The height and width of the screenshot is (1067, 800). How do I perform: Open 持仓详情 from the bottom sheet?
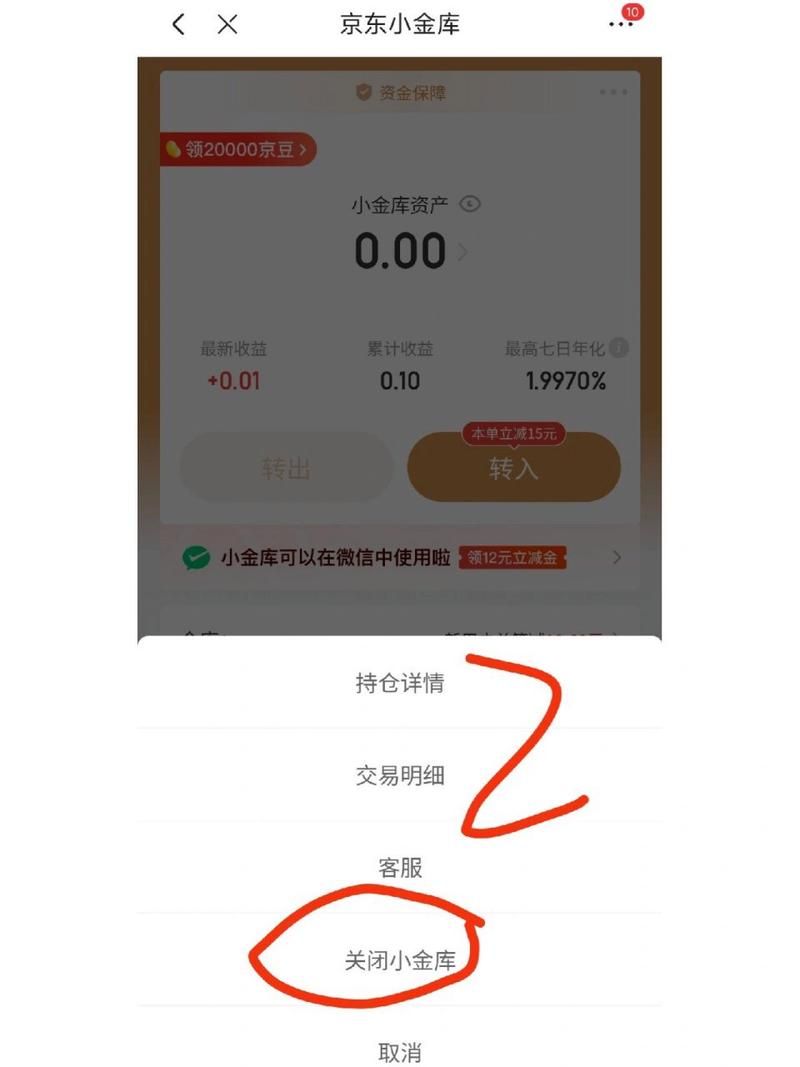(x=400, y=683)
